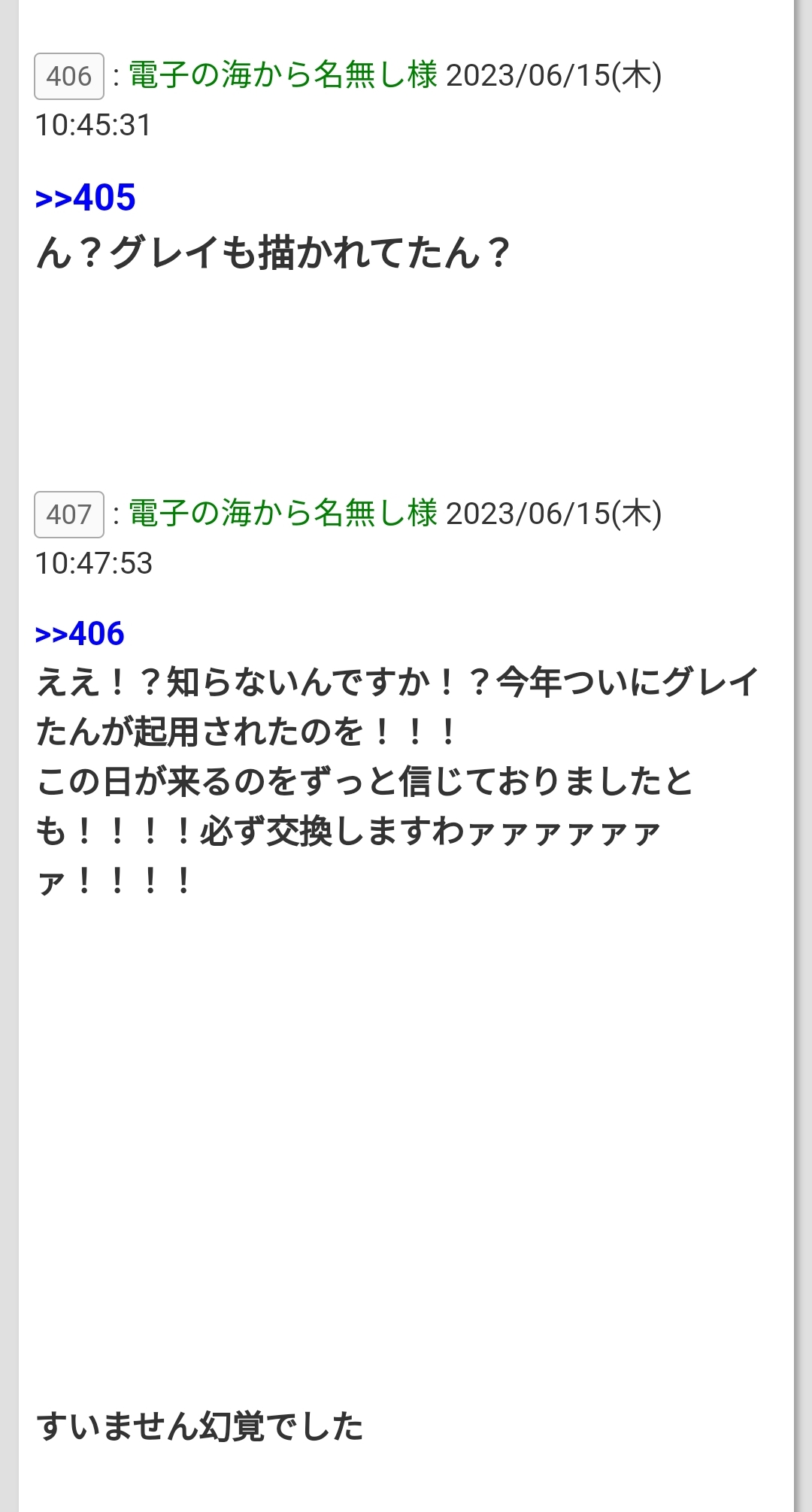
Task: Tap post number 407 button
Action: coord(68,514)
